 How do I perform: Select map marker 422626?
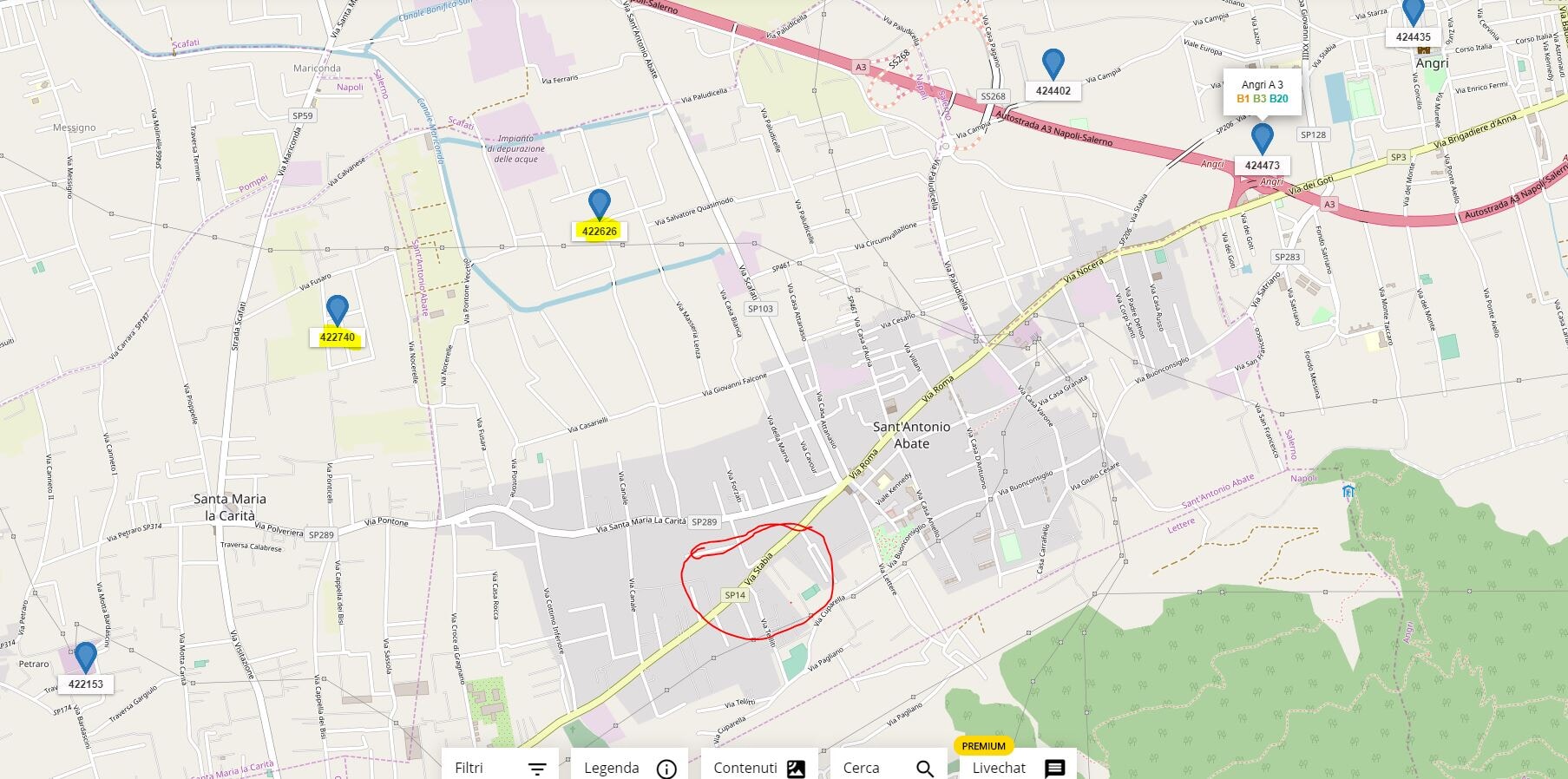(x=599, y=205)
